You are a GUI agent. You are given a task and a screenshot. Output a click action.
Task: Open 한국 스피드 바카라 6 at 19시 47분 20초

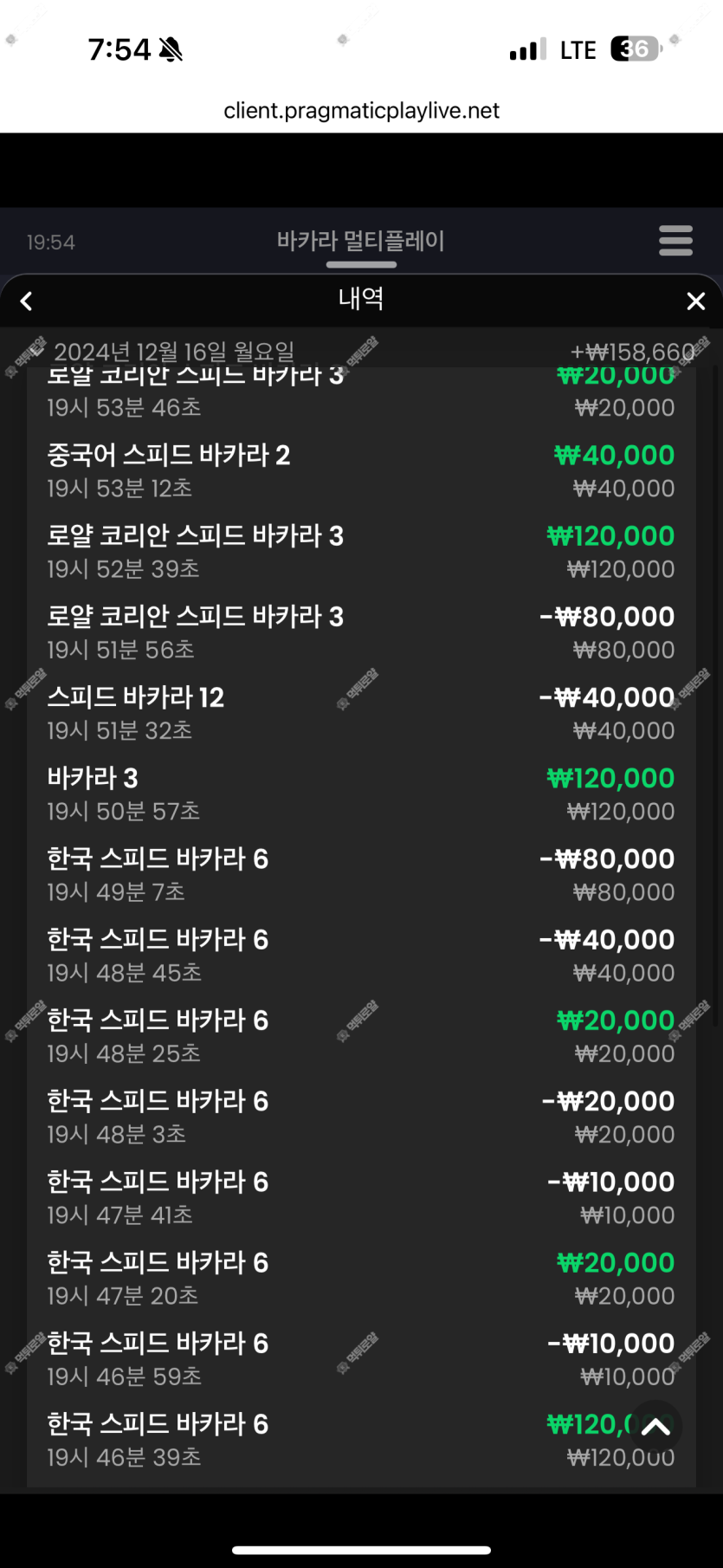click(361, 1279)
